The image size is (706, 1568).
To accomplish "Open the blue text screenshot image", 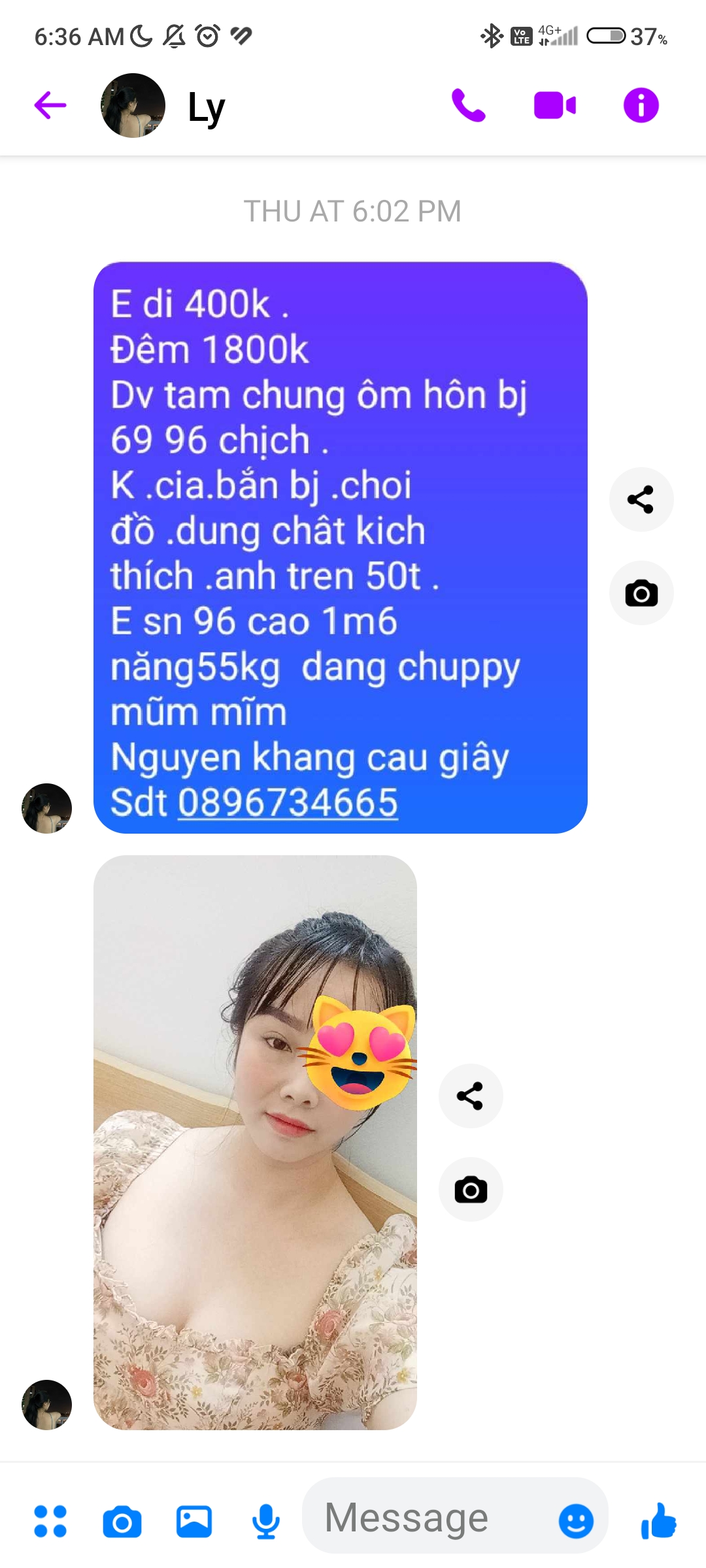I will 340,547.
